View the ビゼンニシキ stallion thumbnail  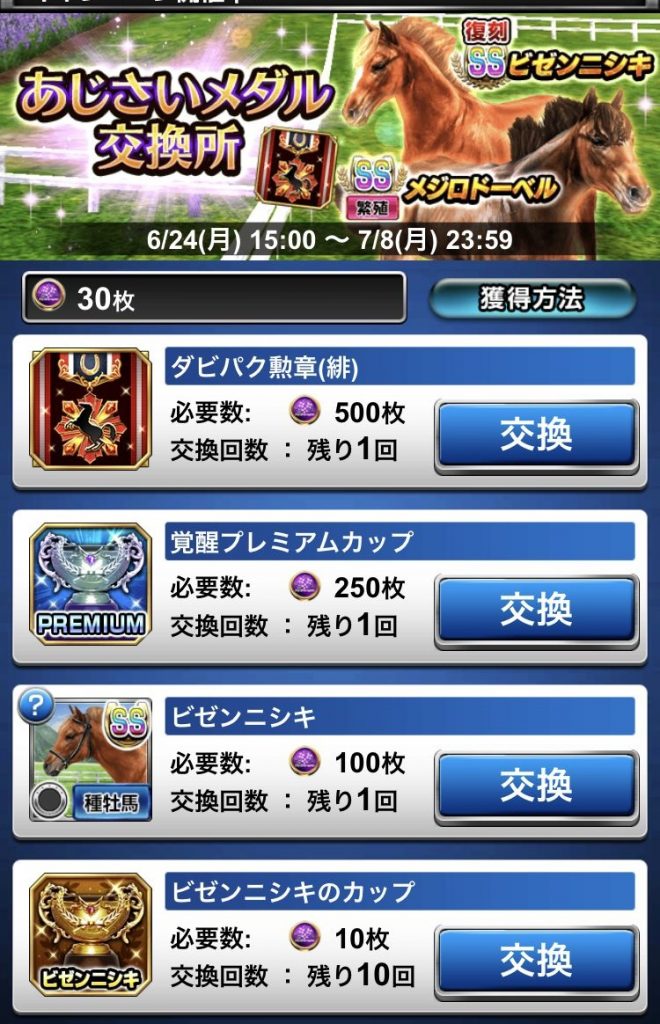(x=90, y=760)
